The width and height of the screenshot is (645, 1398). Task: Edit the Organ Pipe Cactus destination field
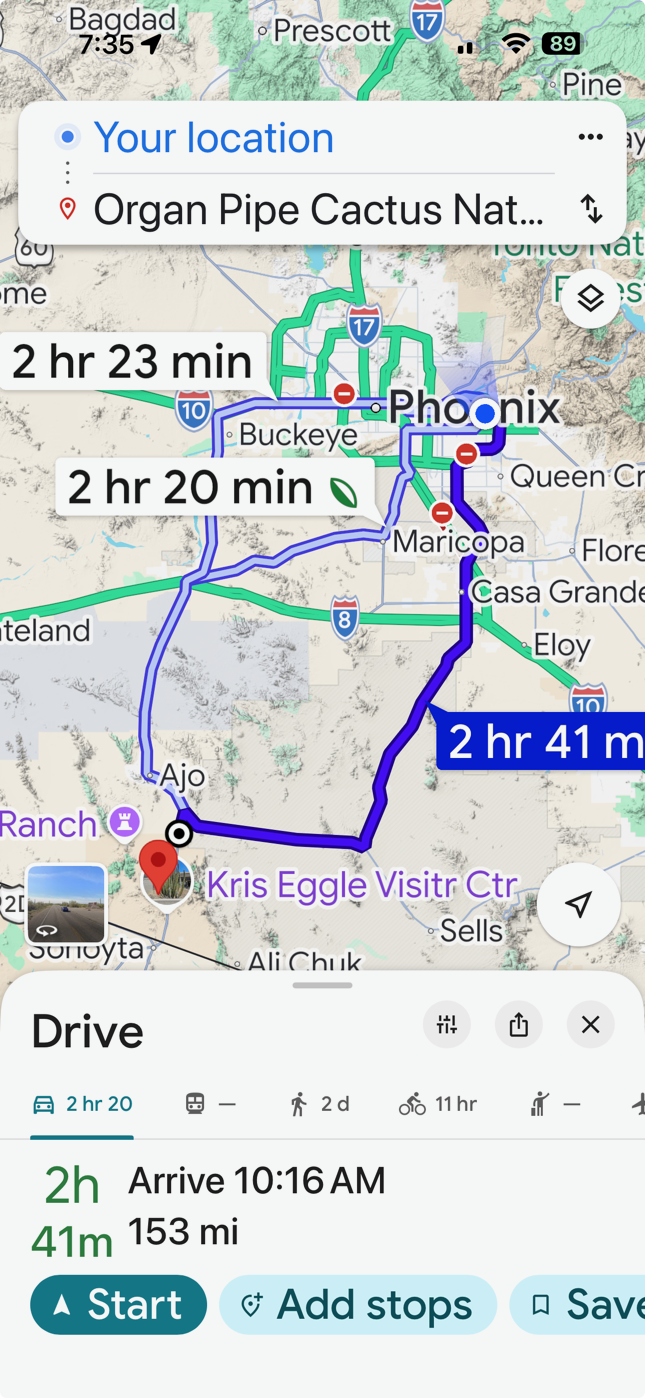coord(318,210)
